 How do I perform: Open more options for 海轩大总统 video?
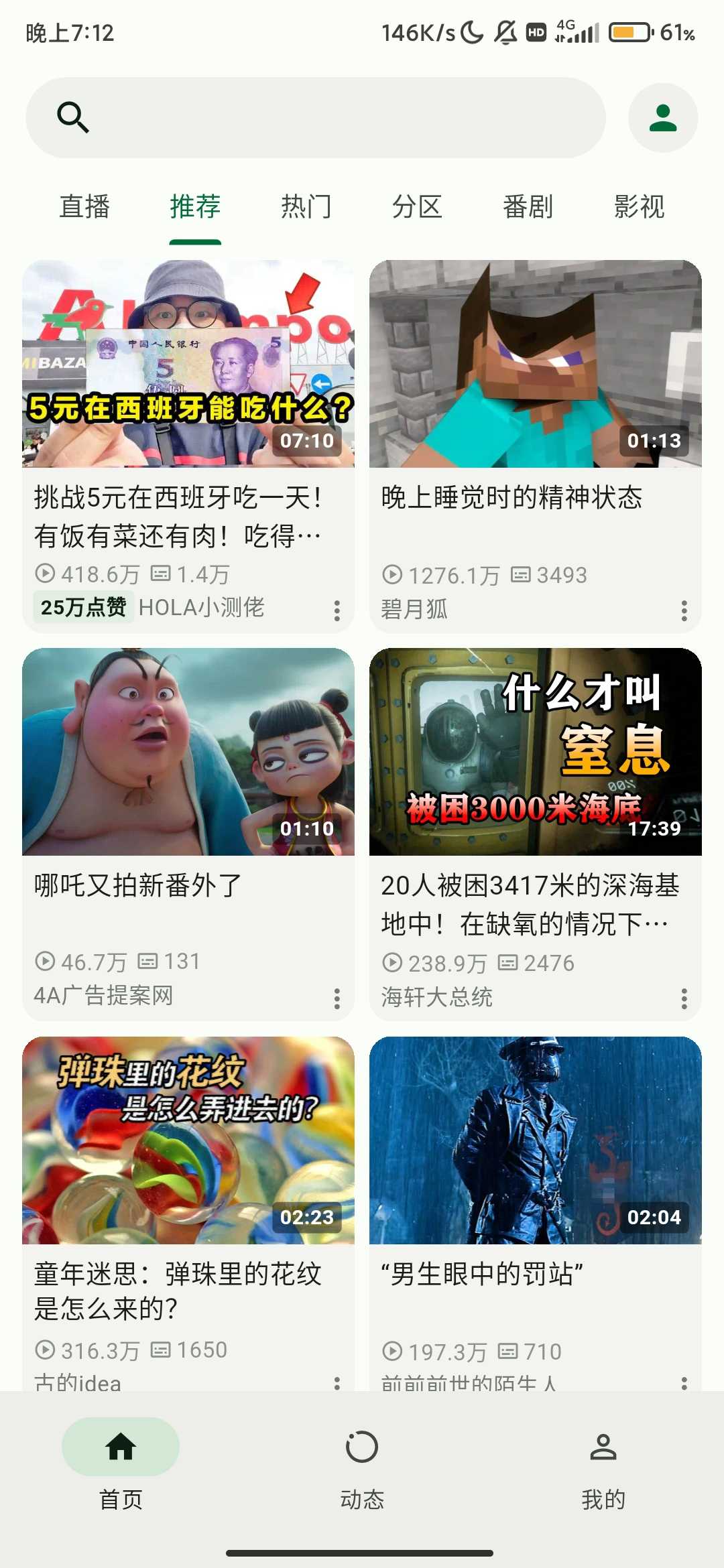[x=684, y=998]
